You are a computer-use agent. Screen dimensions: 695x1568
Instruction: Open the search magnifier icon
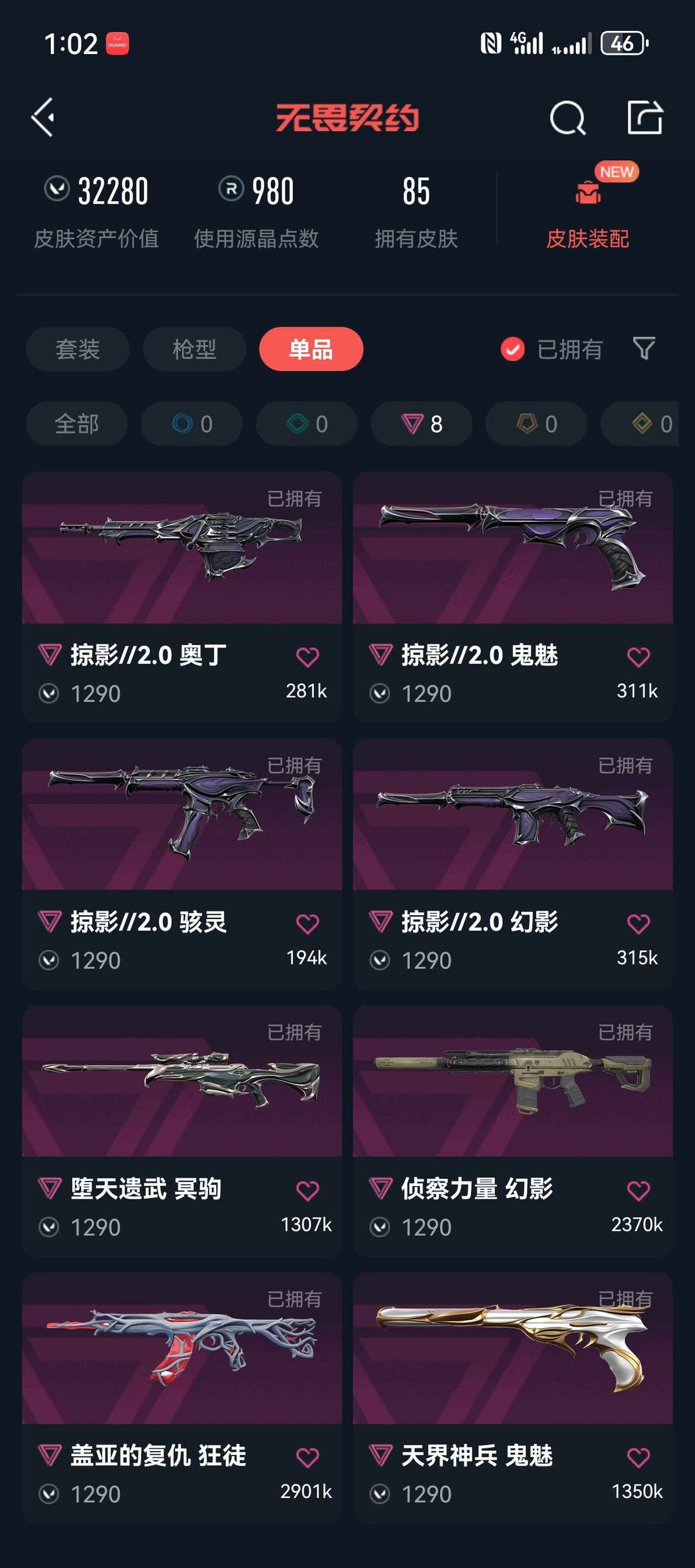[567, 118]
